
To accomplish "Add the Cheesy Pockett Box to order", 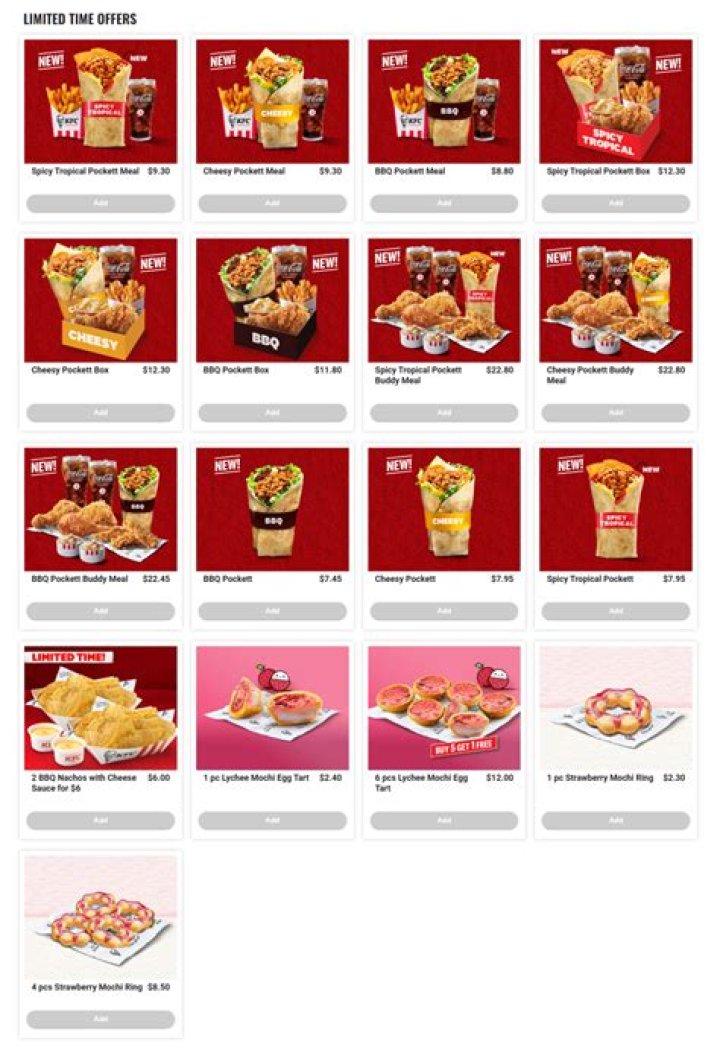I will coord(99,412).
